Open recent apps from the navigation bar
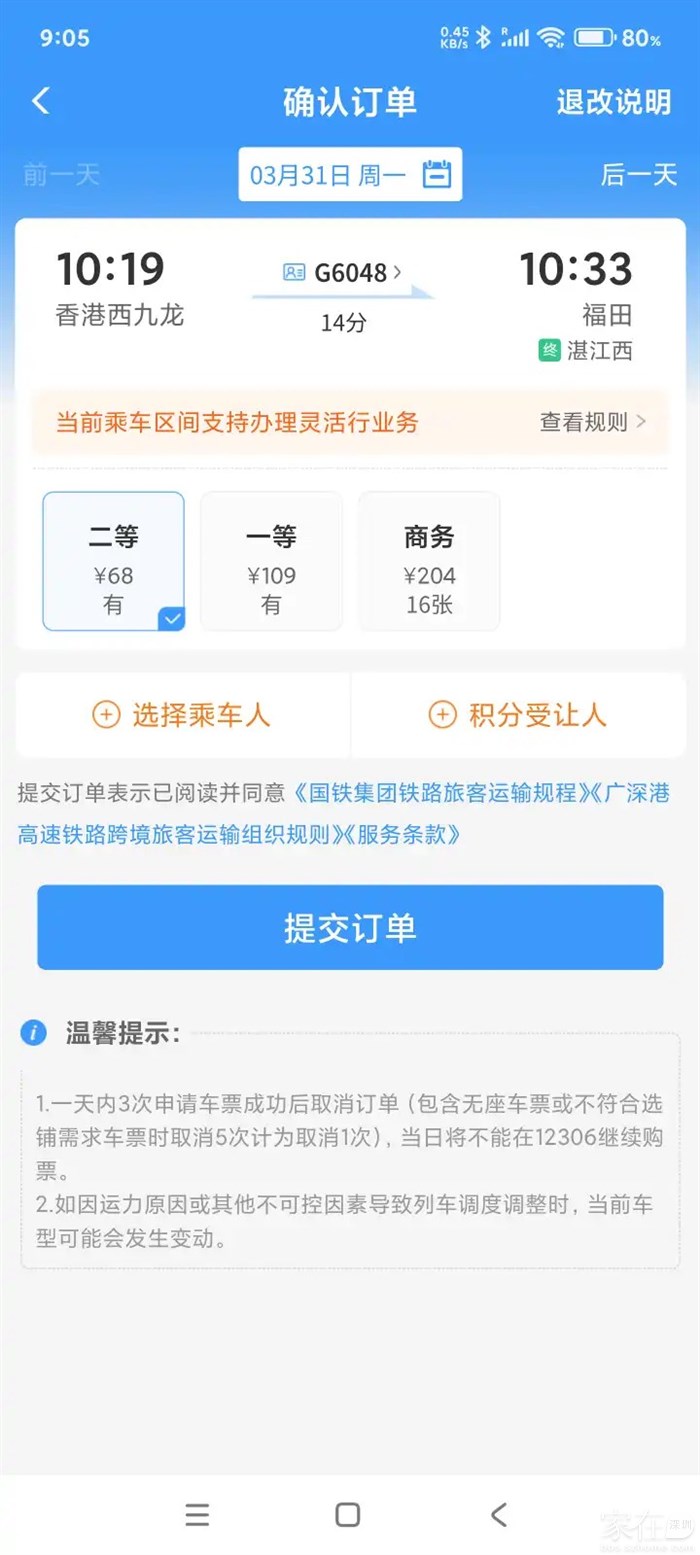Screen dimensions: 700x1555 coord(197,1514)
